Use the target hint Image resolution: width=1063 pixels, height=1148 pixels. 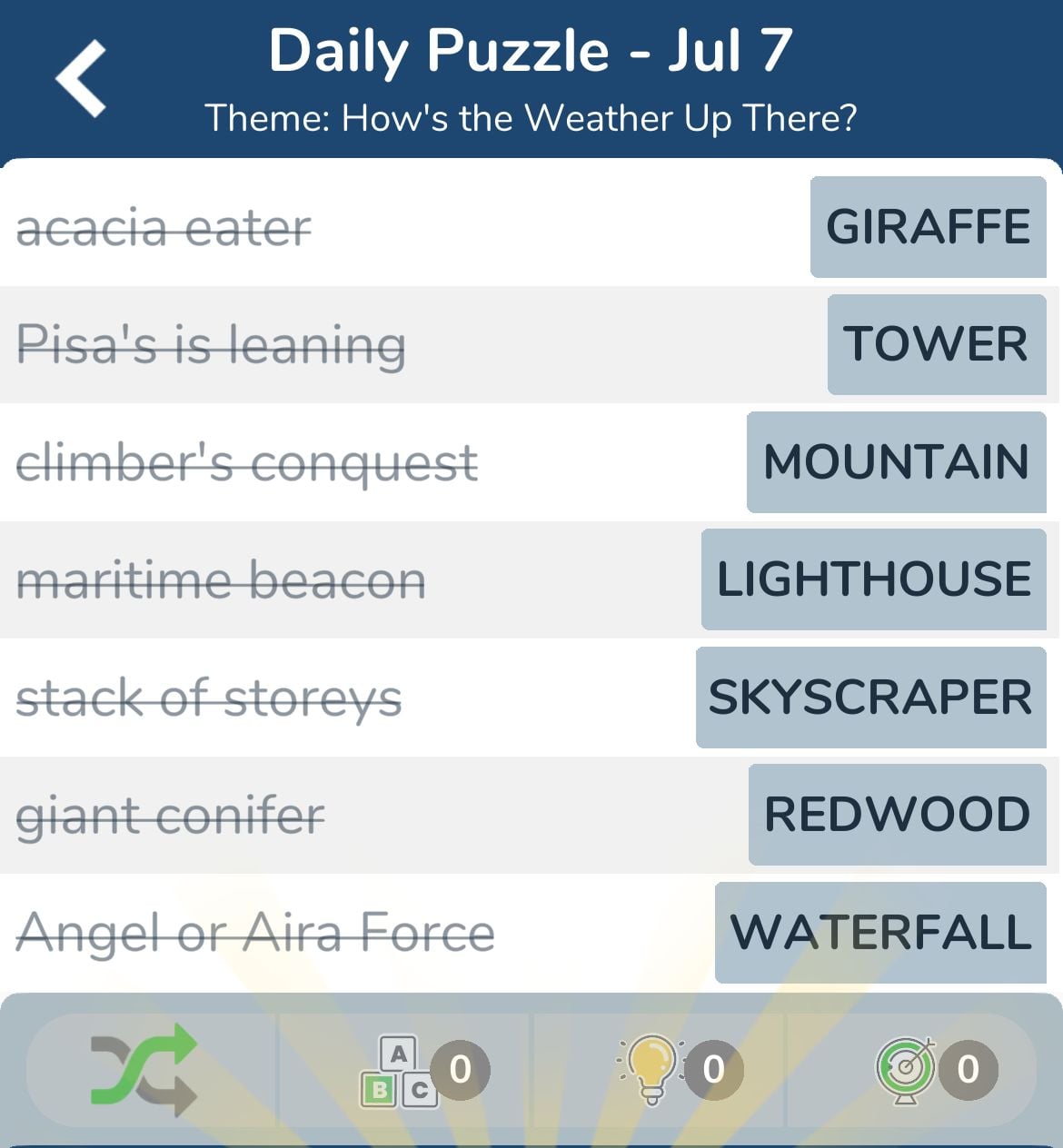click(906, 1070)
